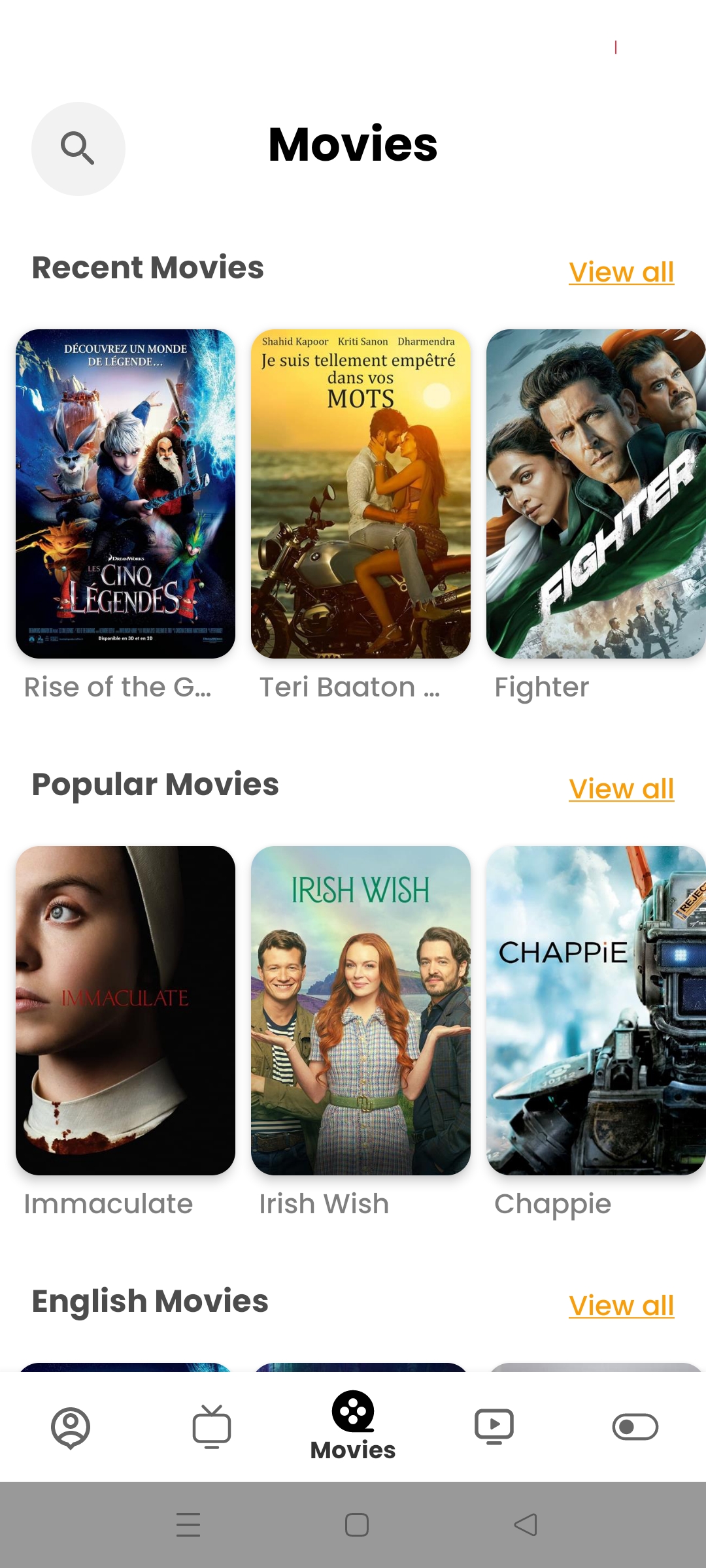Viewport: 706px width, 1568px height.
Task: Go to the video series tab
Action: [494, 1428]
